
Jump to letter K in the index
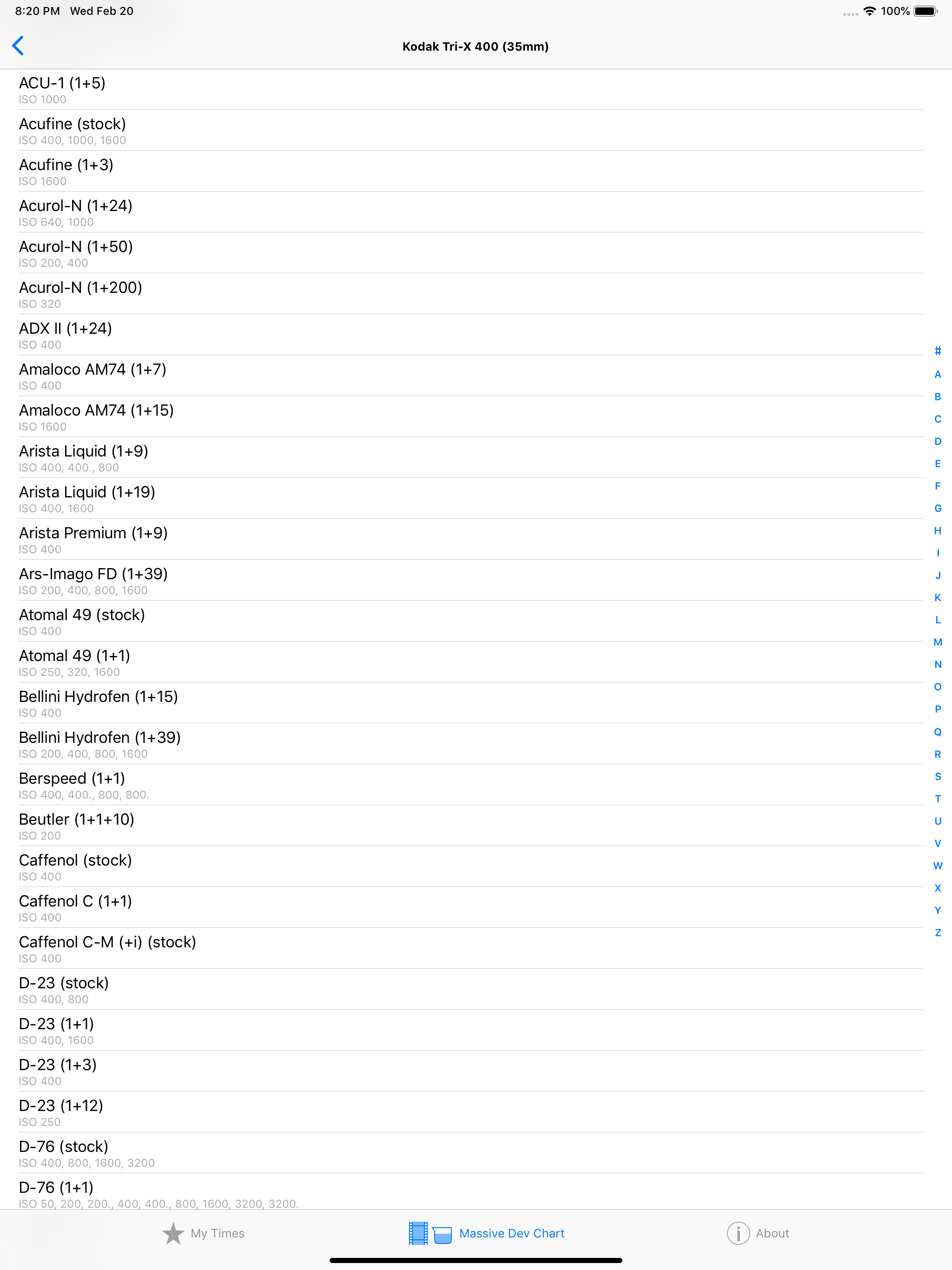pyautogui.click(x=938, y=597)
